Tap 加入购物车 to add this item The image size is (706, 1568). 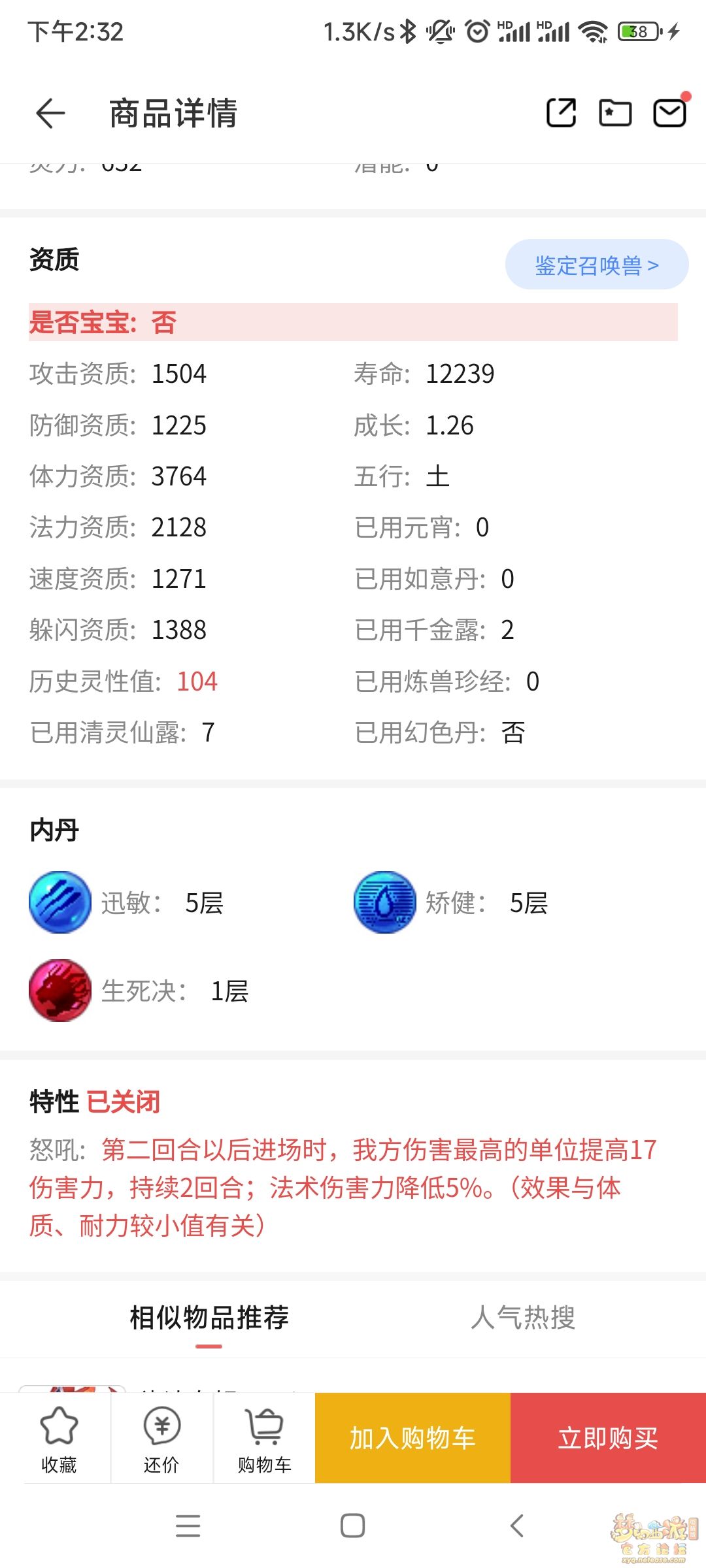tap(412, 1438)
